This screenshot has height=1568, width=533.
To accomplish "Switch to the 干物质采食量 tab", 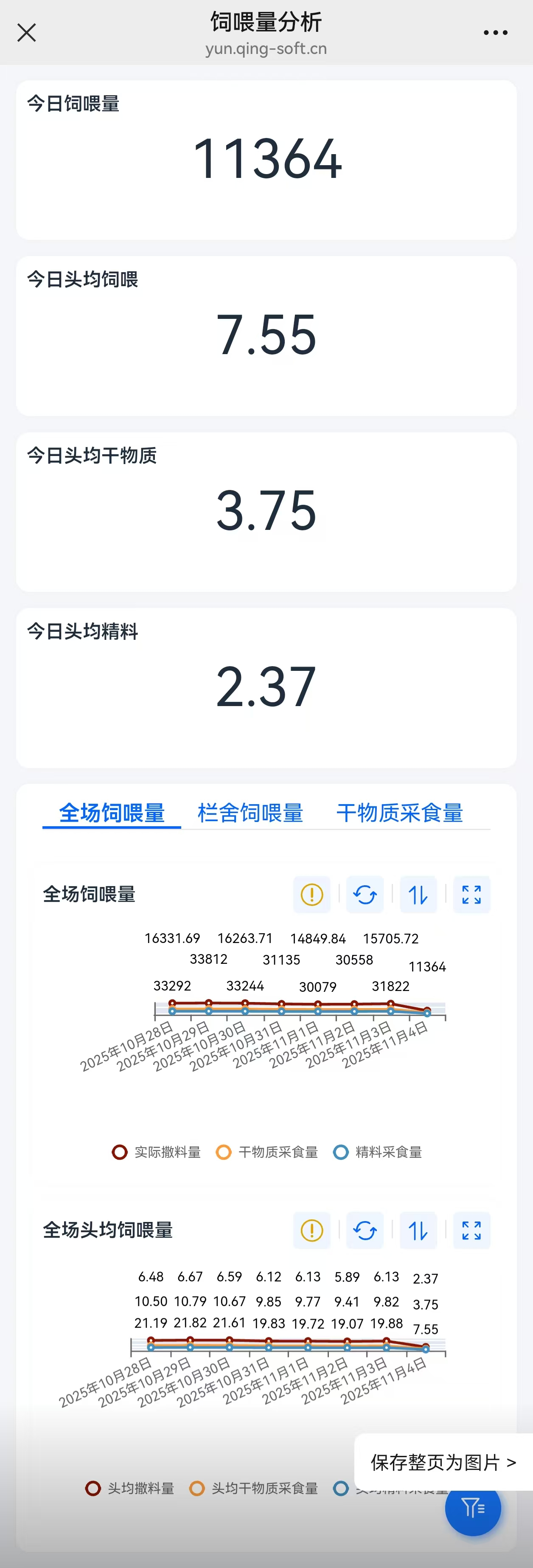I will (x=400, y=813).
